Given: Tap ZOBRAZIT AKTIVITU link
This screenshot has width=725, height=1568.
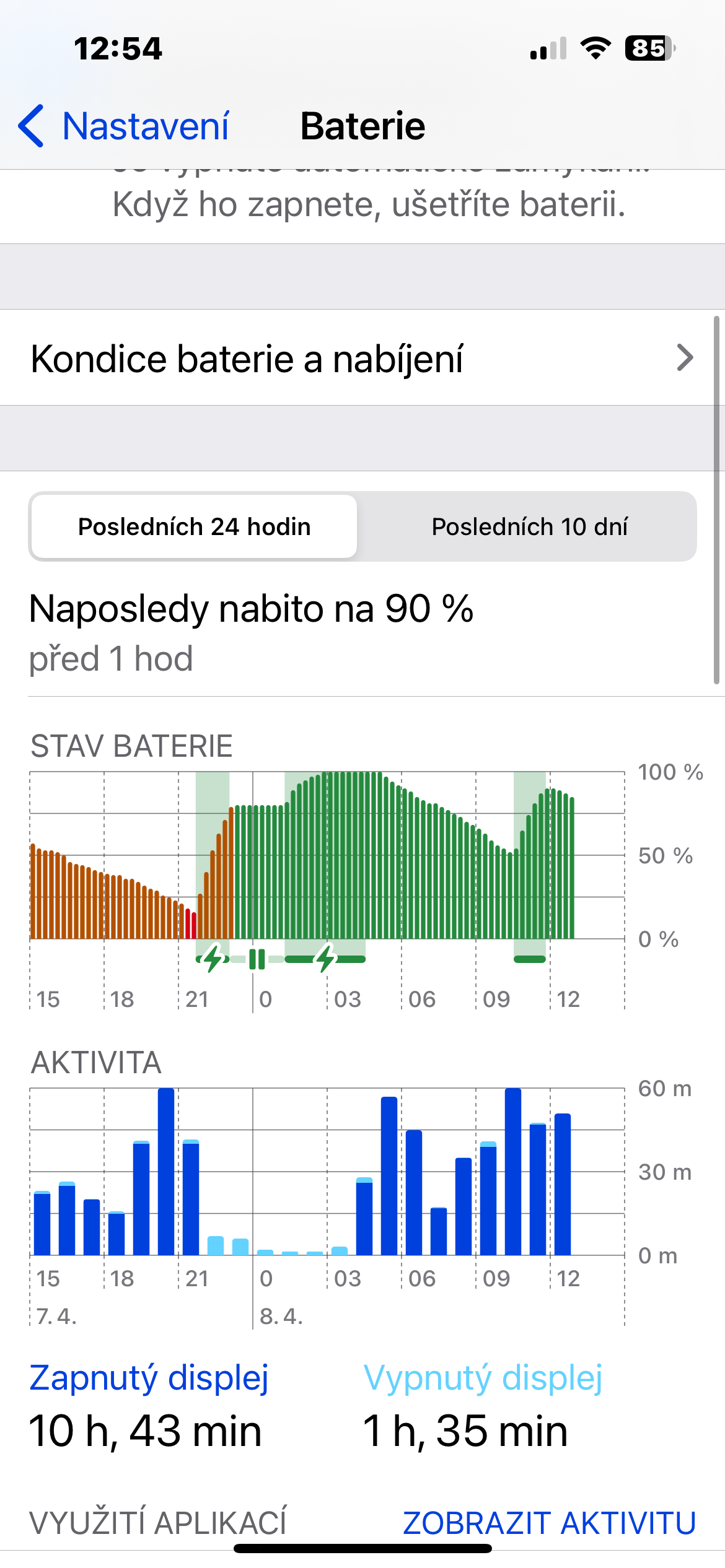Looking at the screenshot, I should coord(549,1523).
